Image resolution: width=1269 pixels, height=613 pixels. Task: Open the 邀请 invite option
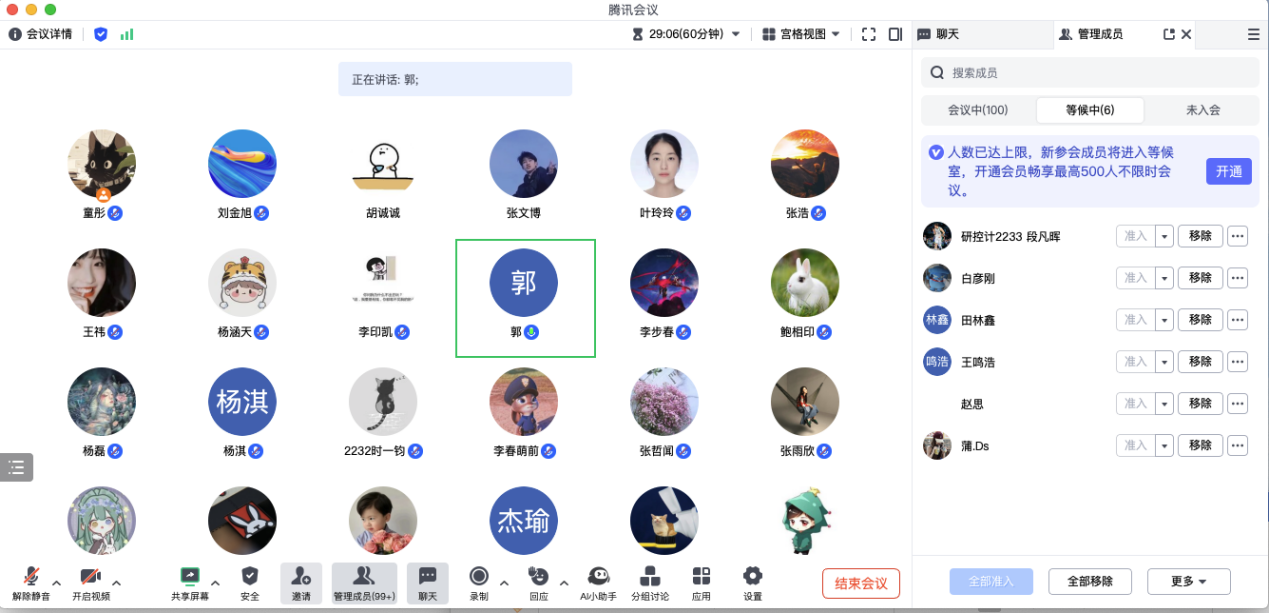click(301, 582)
